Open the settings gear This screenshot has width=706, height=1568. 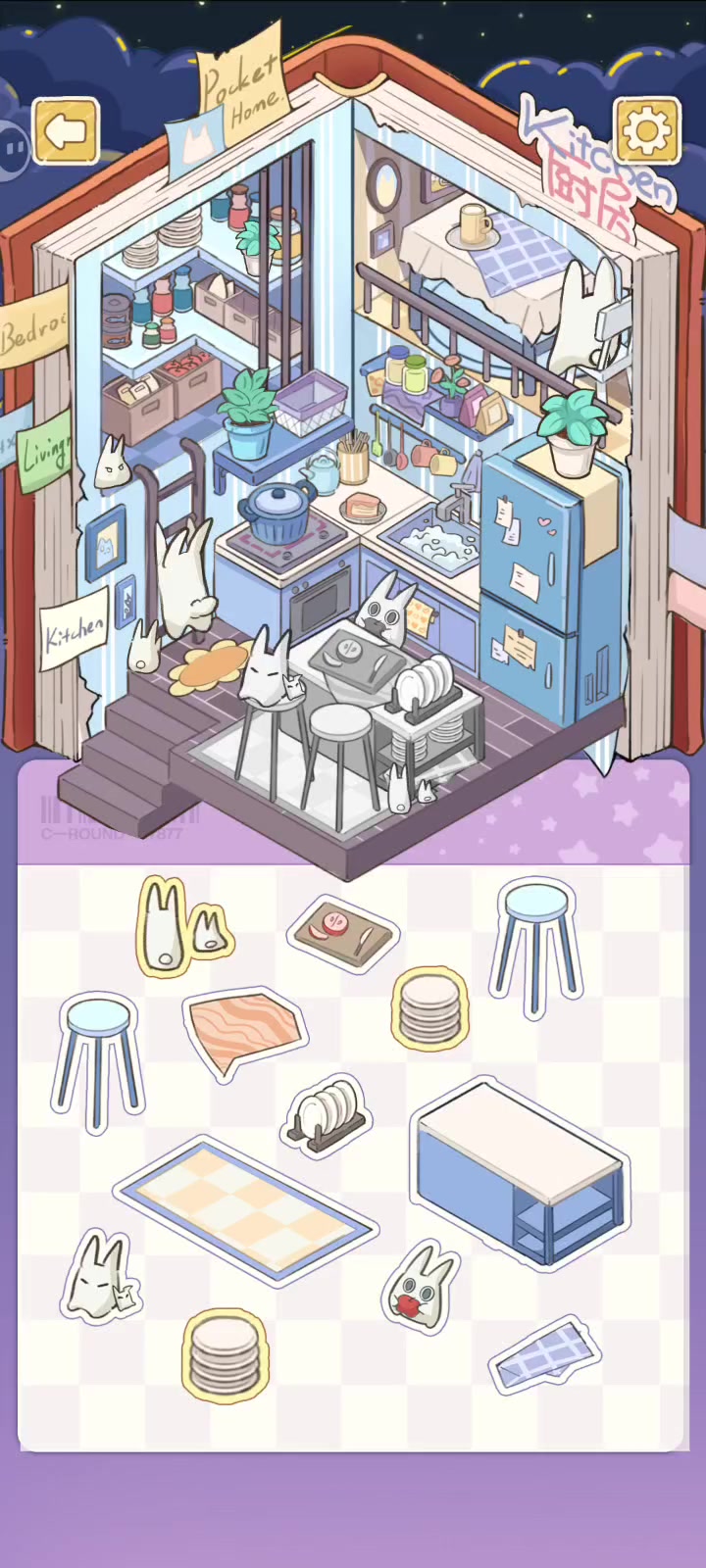(x=647, y=129)
